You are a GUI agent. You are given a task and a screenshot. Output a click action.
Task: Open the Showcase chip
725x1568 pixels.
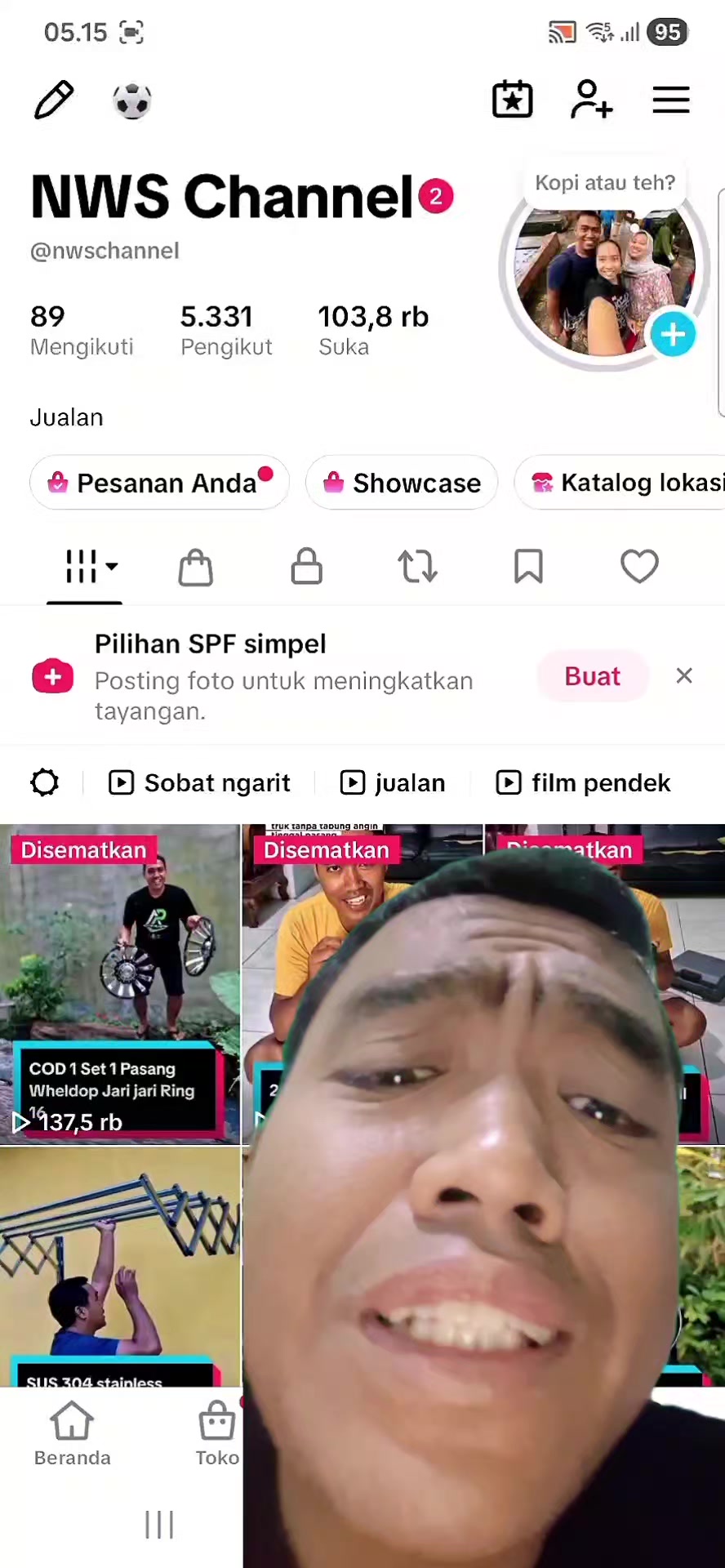402,483
